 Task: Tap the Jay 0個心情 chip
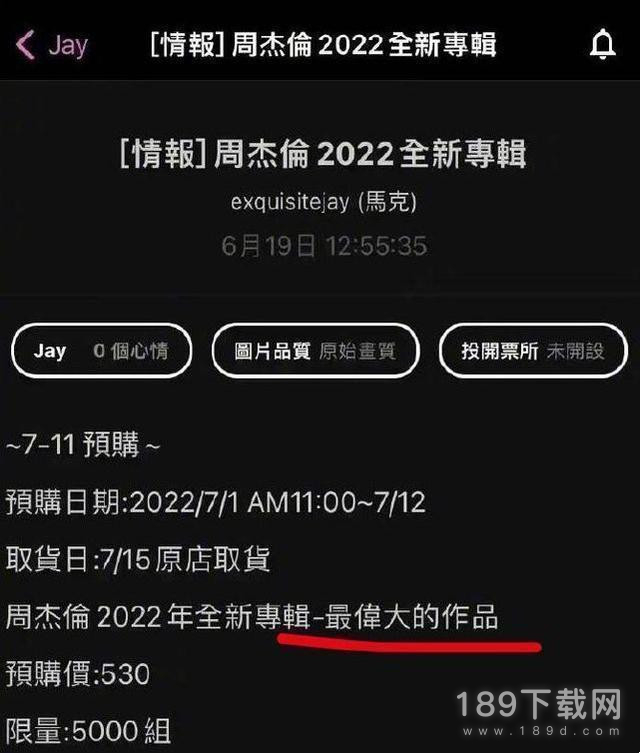coord(100,351)
